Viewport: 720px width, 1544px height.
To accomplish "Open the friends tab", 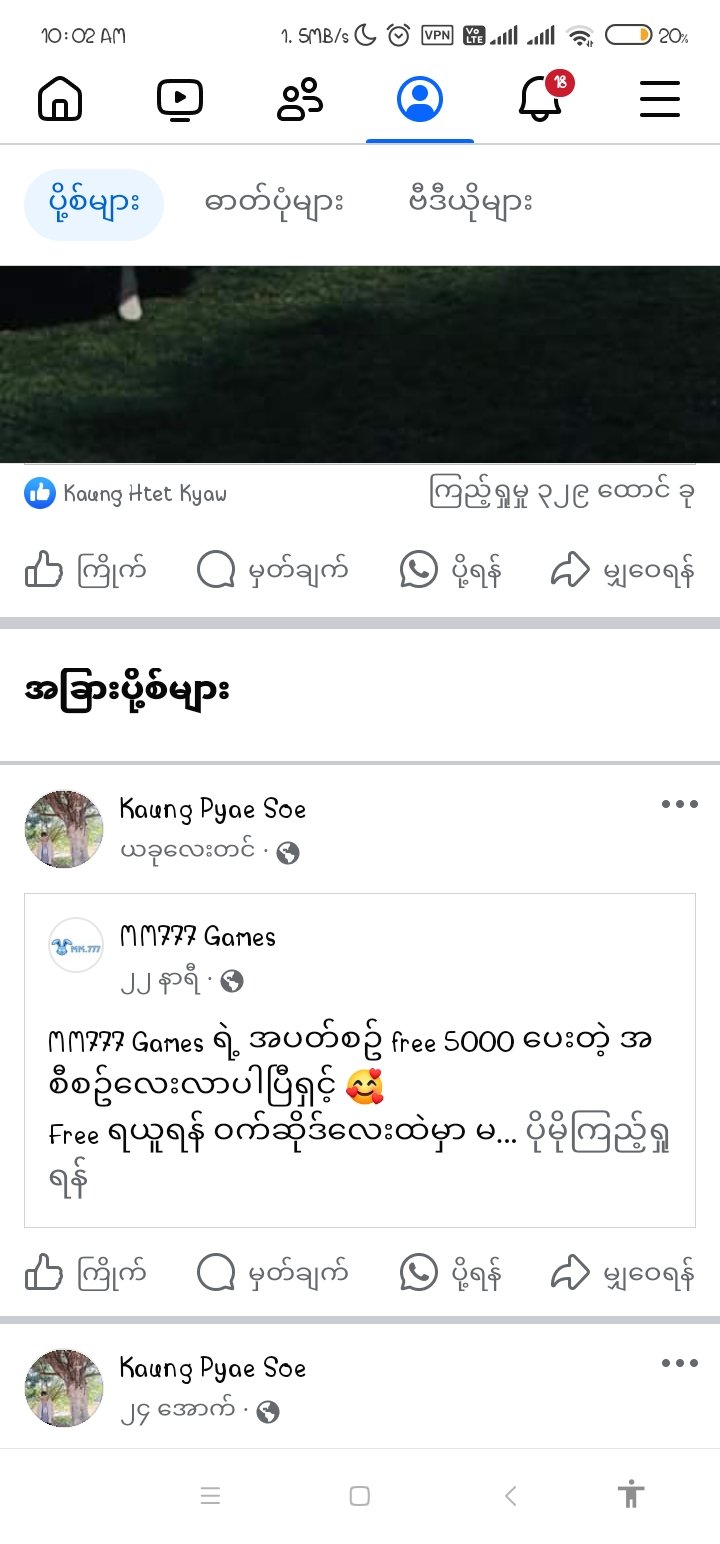I will [x=300, y=99].
